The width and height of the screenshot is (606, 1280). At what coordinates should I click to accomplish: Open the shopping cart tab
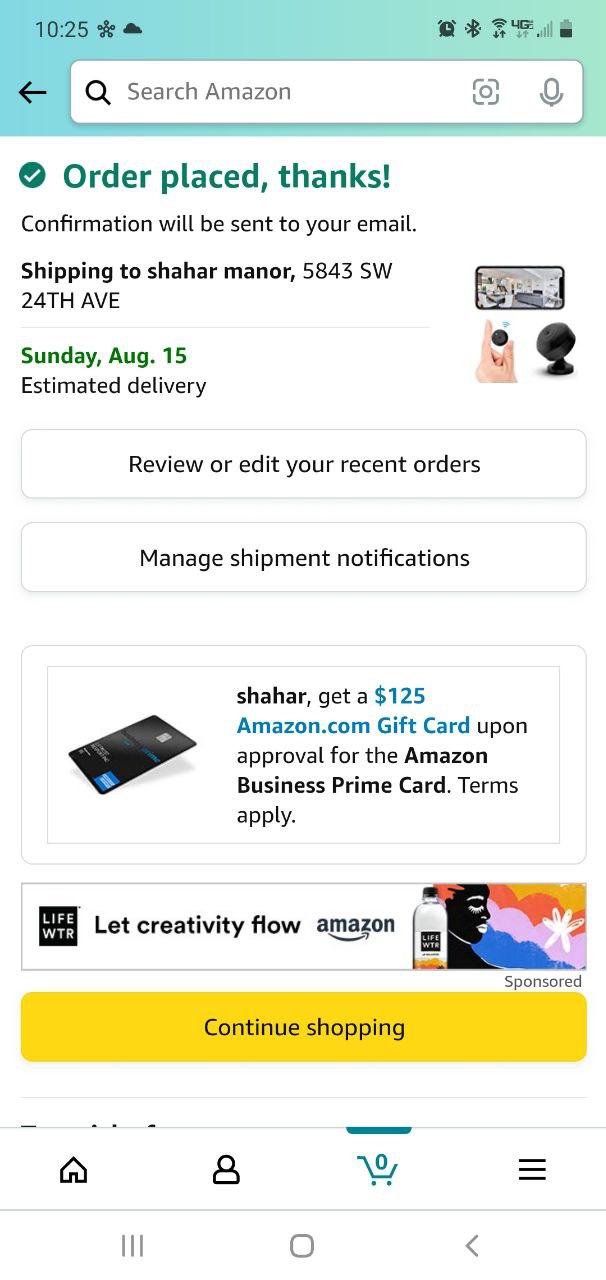click(379, 1169)
